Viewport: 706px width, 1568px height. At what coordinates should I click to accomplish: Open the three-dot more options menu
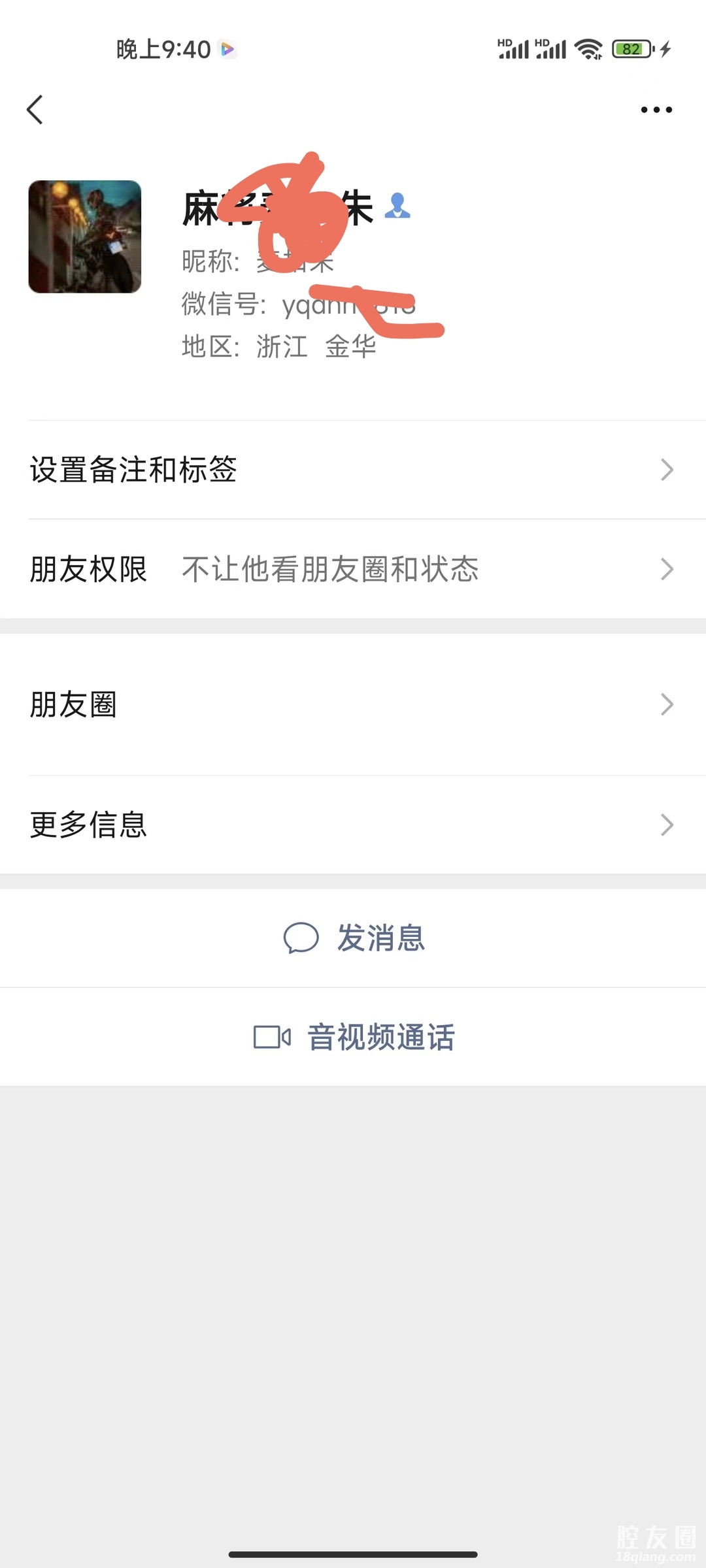pos(656,110)
